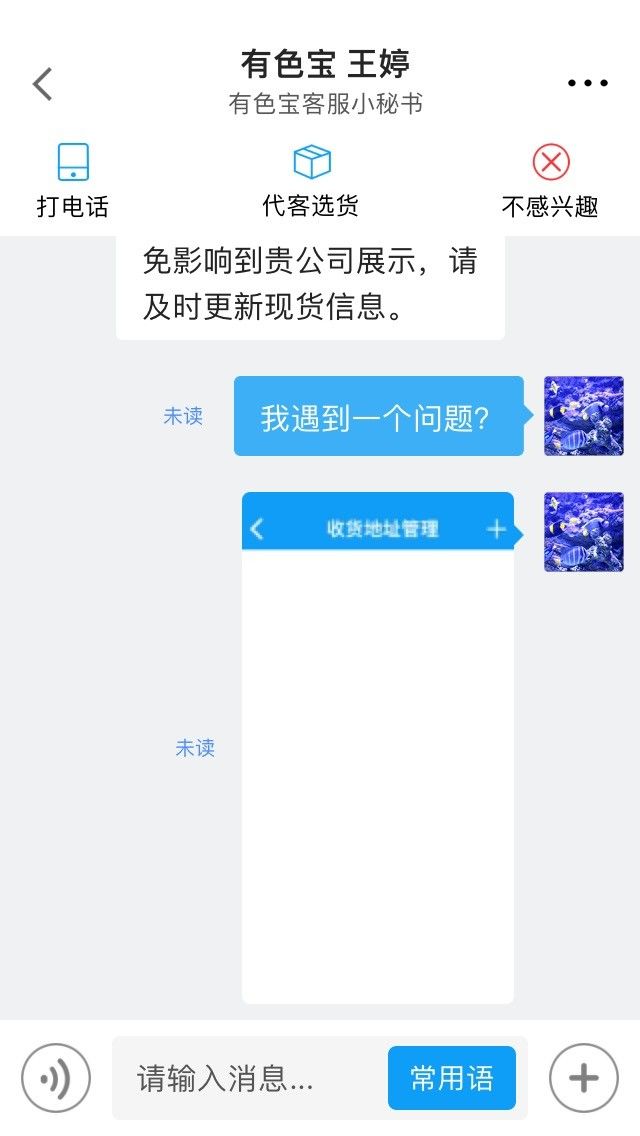Go back from the chat with 王婷
The image size is (640, 1136).
(43, 83)
